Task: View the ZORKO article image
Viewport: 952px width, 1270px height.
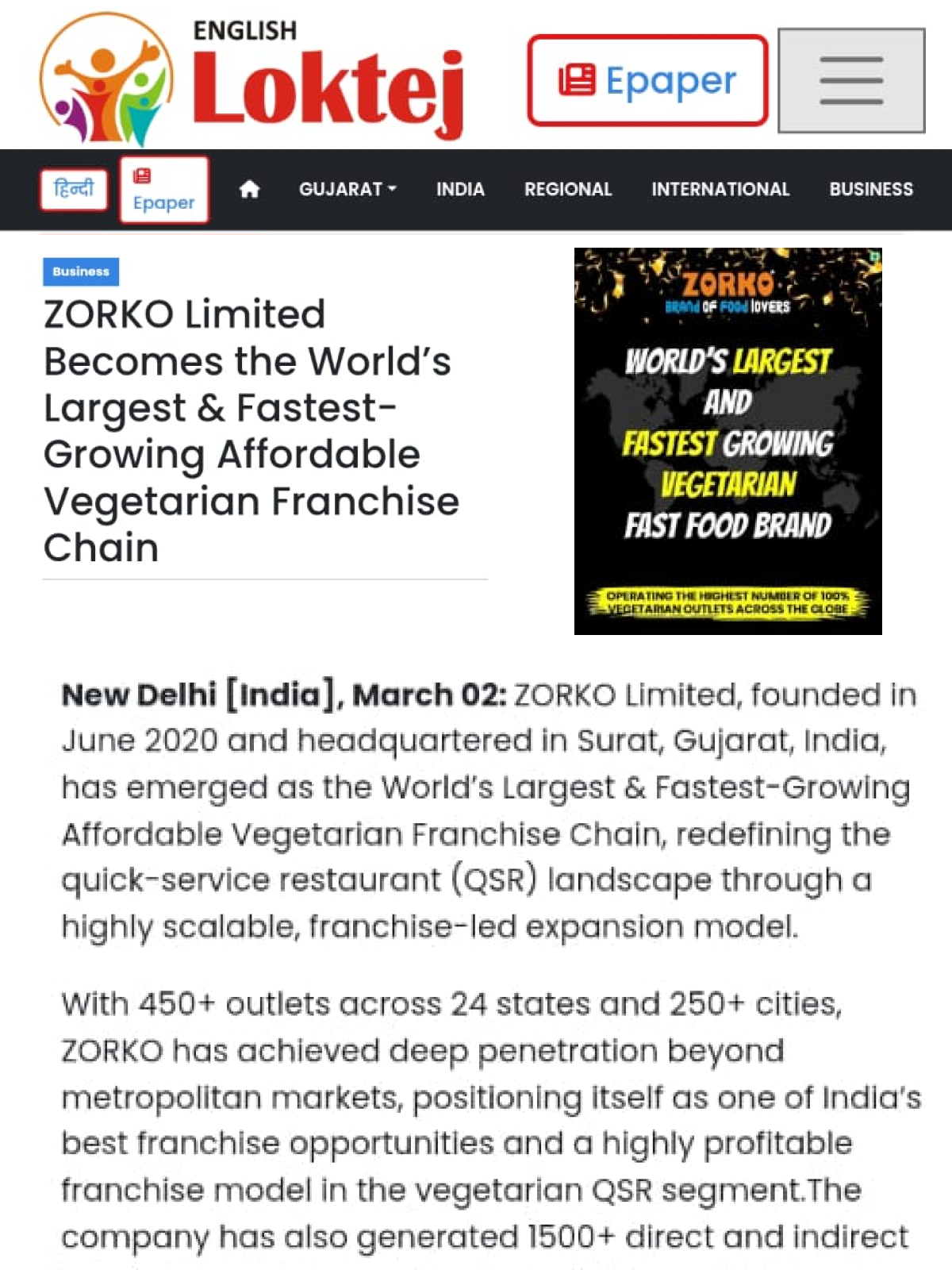Action: pyautogui.click(x=727, y=441)
